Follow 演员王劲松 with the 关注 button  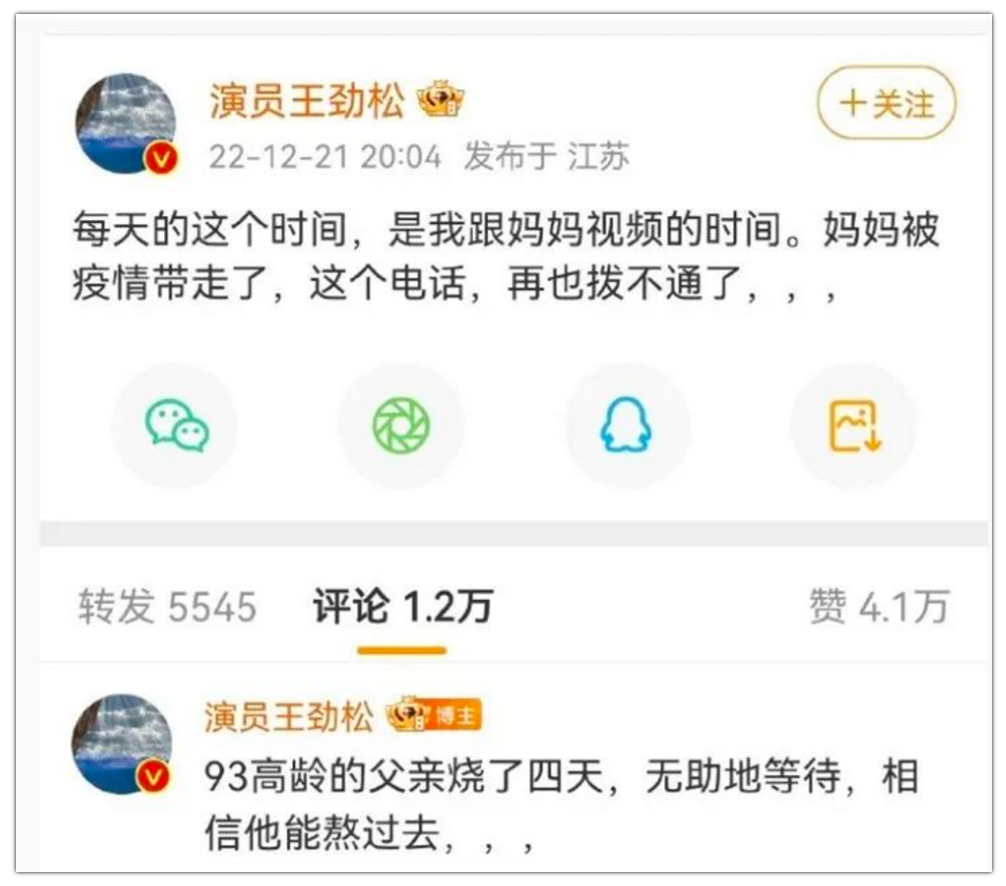click(886, 103)
